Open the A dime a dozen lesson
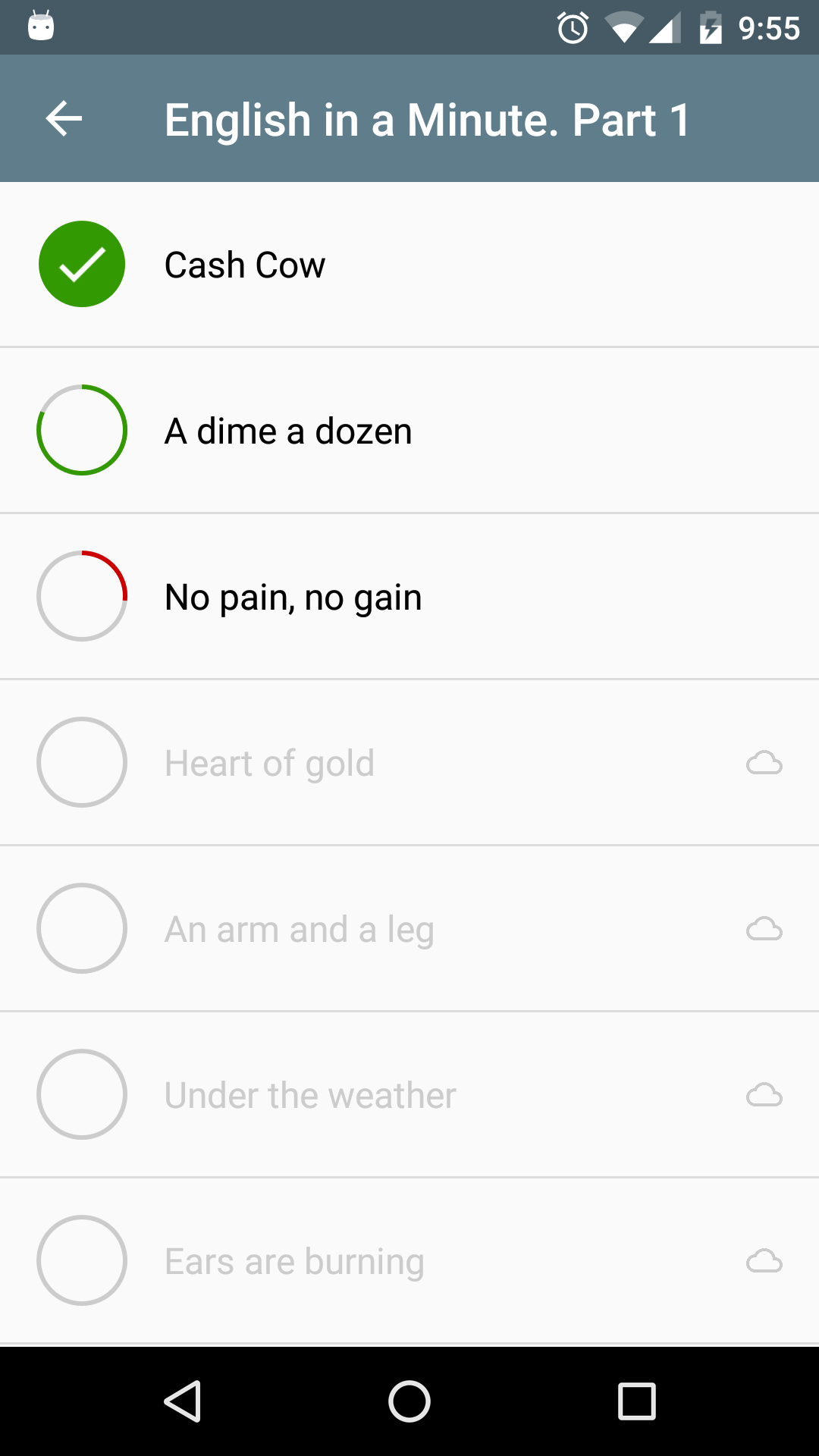Screen dimensions: 819x1456 pyautogui.click(x=409, y=431)
